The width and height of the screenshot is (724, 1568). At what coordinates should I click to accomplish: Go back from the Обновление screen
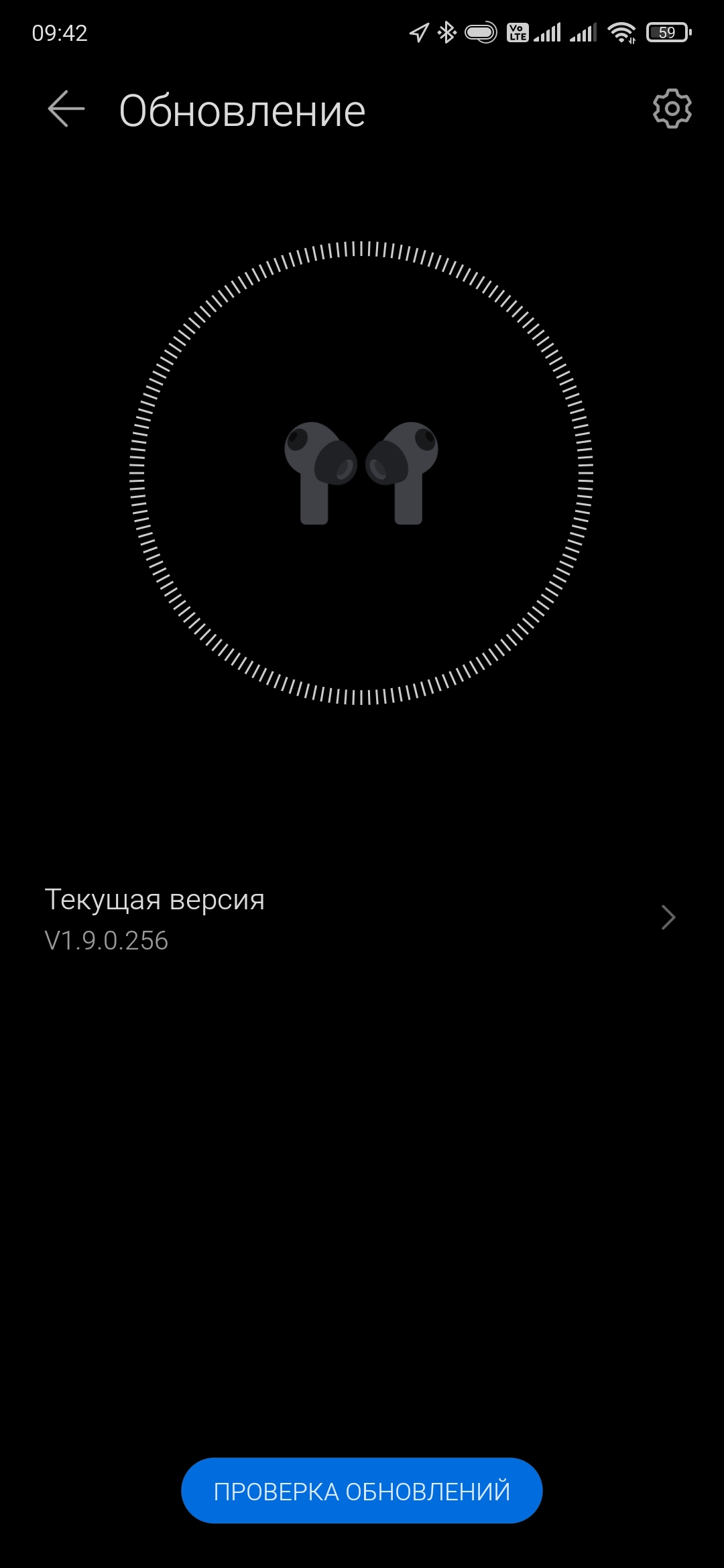pos(66,109)
